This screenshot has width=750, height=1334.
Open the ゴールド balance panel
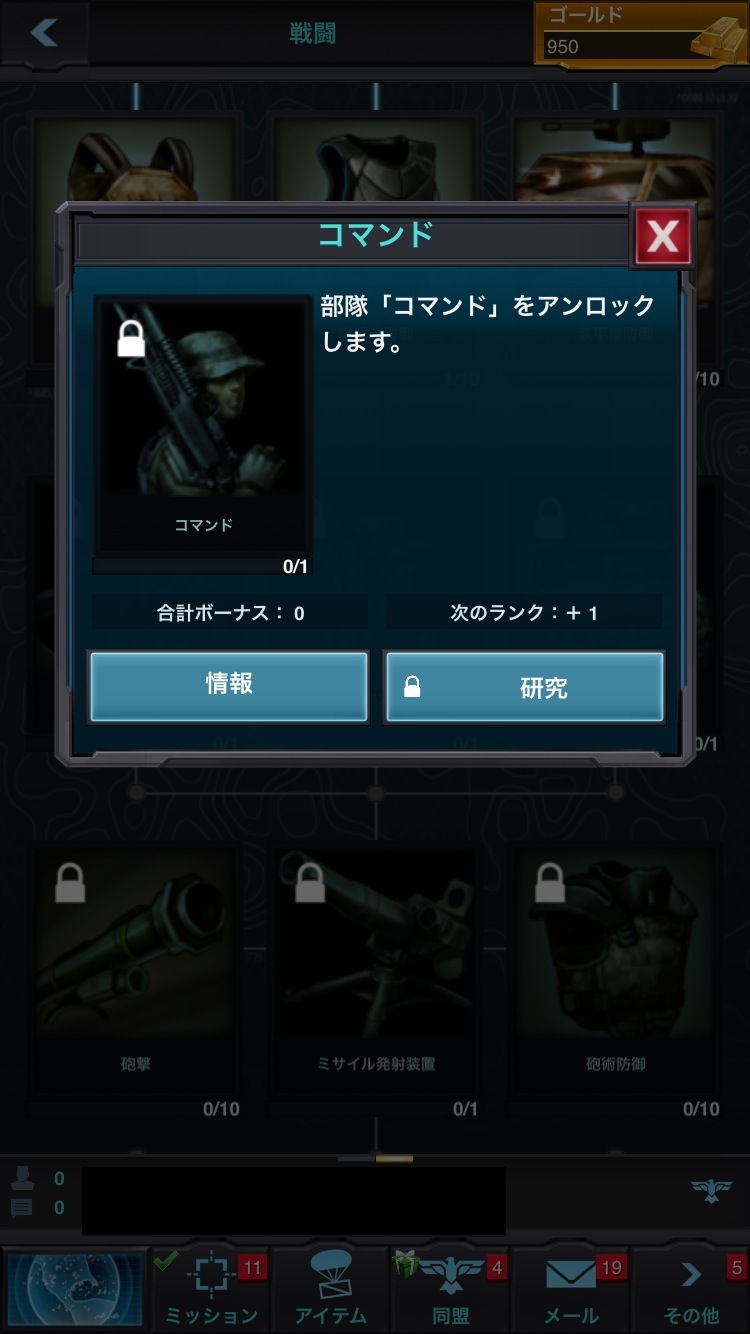coord(640,34)
